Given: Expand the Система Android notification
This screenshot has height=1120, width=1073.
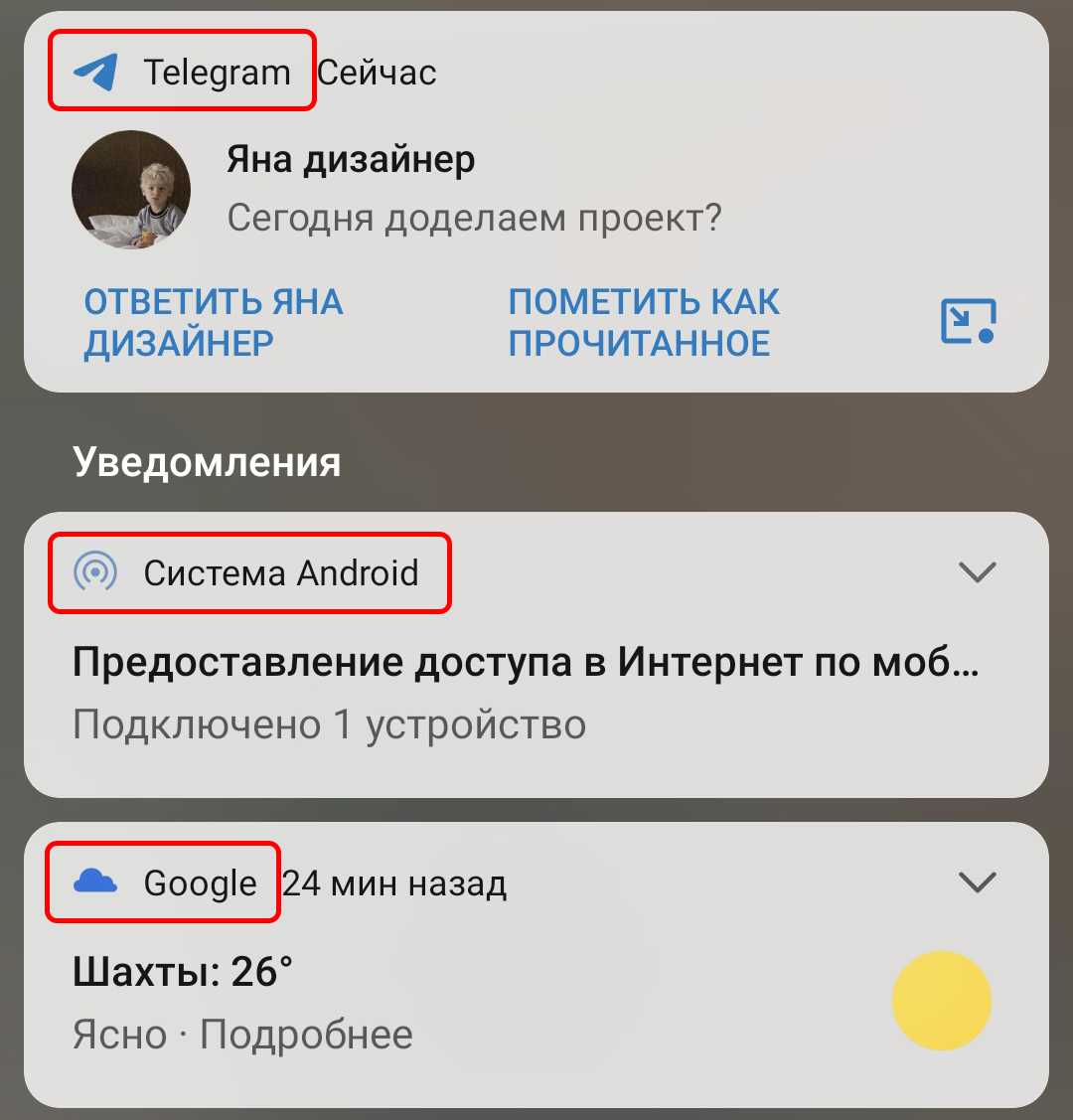Looking at the screenshot, I should pos(978,572).
